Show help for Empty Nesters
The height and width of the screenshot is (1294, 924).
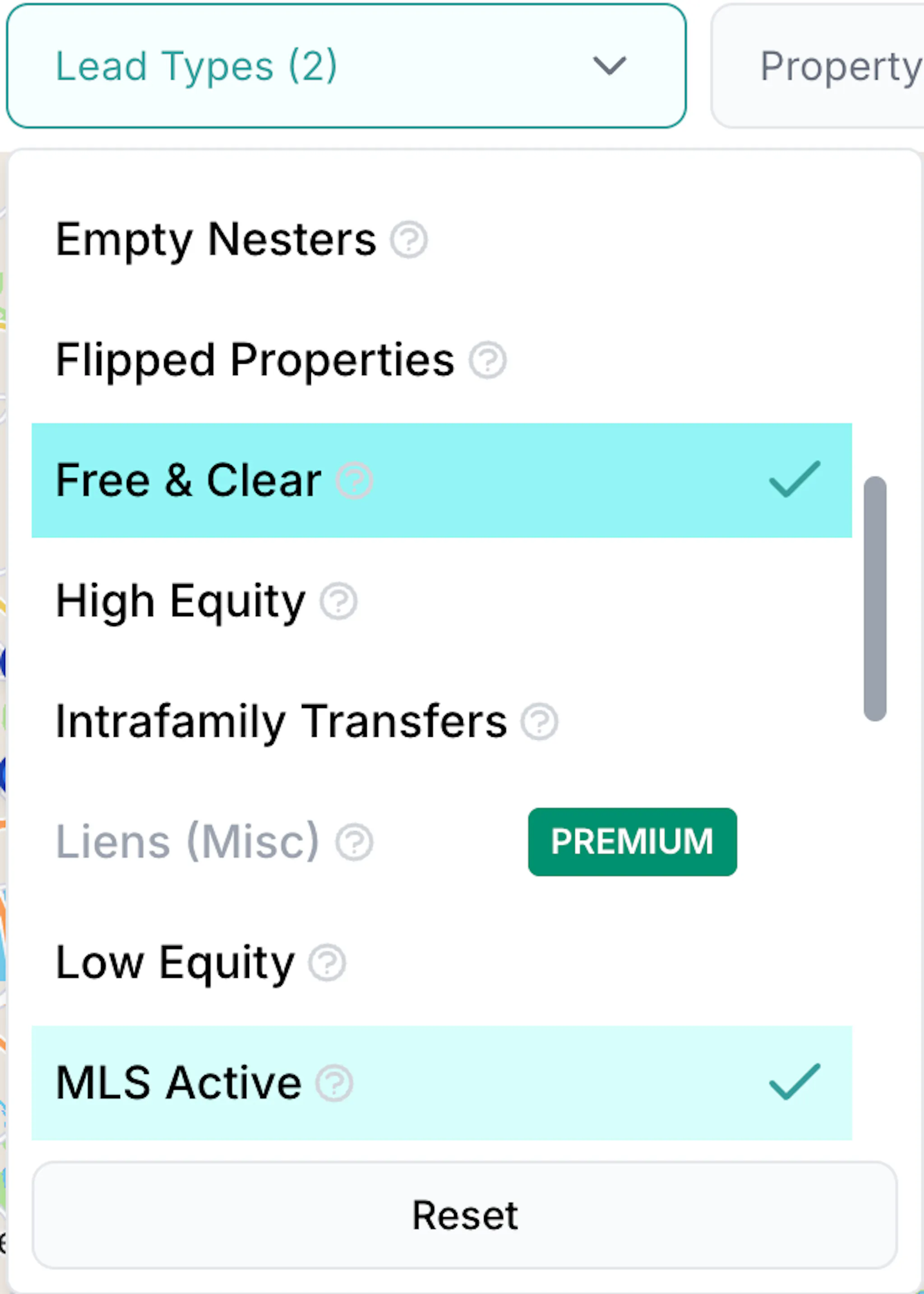pos(408,240)
